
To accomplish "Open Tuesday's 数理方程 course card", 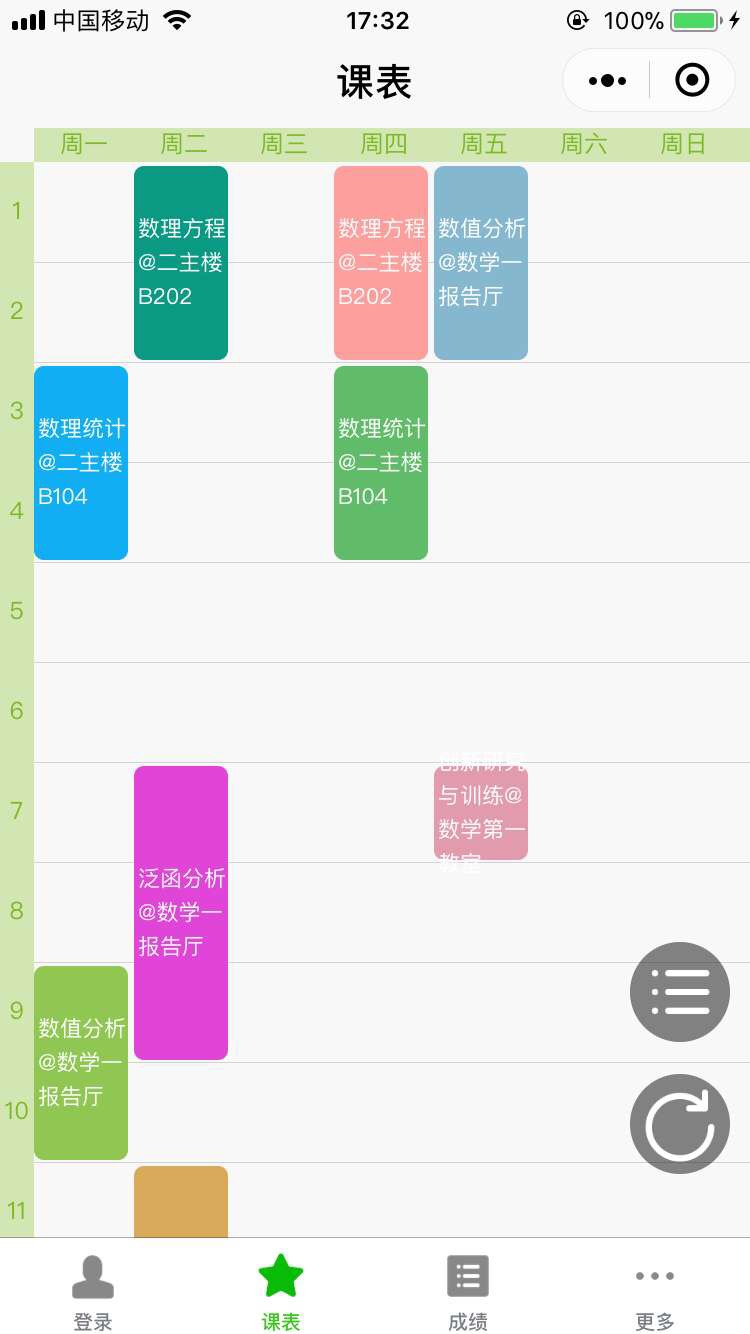I will (181, 263).
